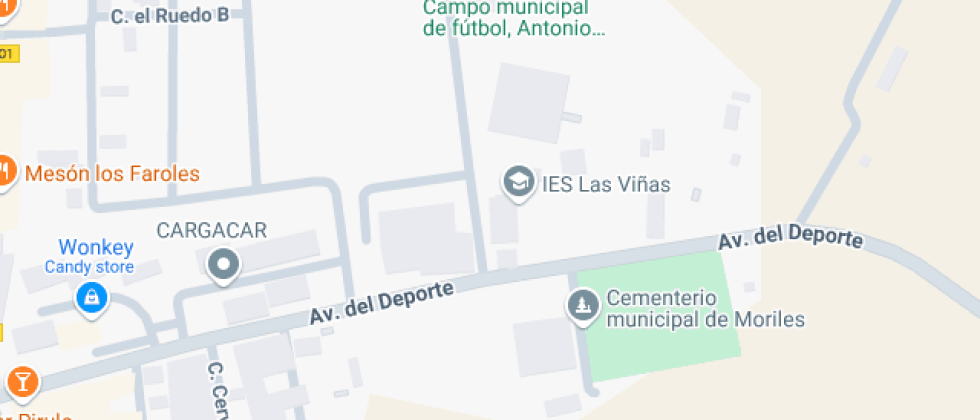
Task: Open the Wonkey Candy store marker
Action: click(92, 295)
